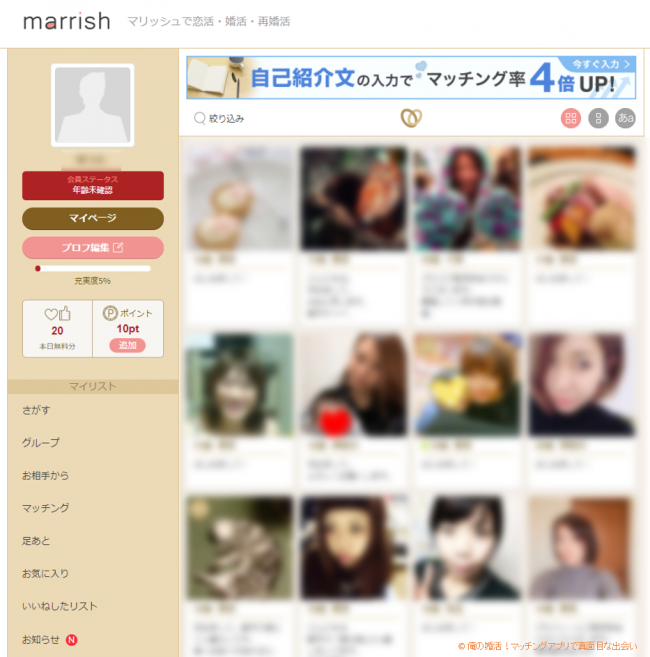Screen dimensions: 650x657
Task: Select さがす in the sidebar
Action: 36,410
